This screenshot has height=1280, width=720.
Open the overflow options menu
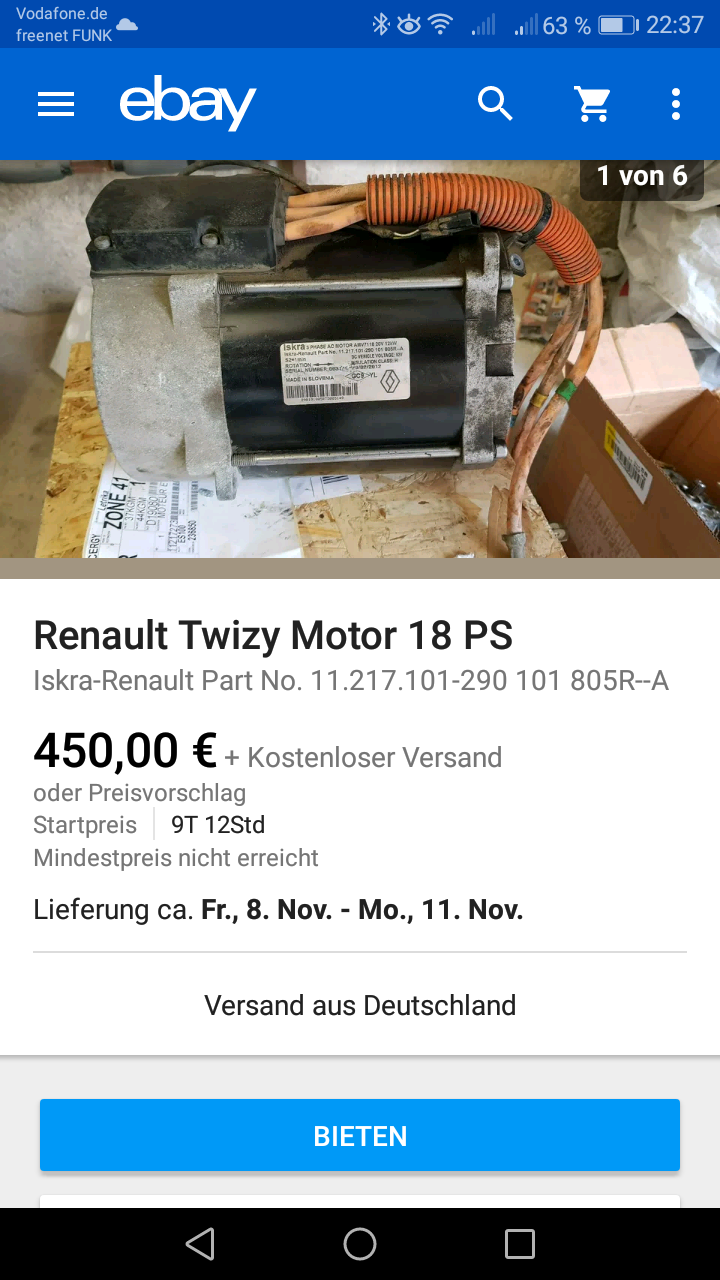[676, 104]
